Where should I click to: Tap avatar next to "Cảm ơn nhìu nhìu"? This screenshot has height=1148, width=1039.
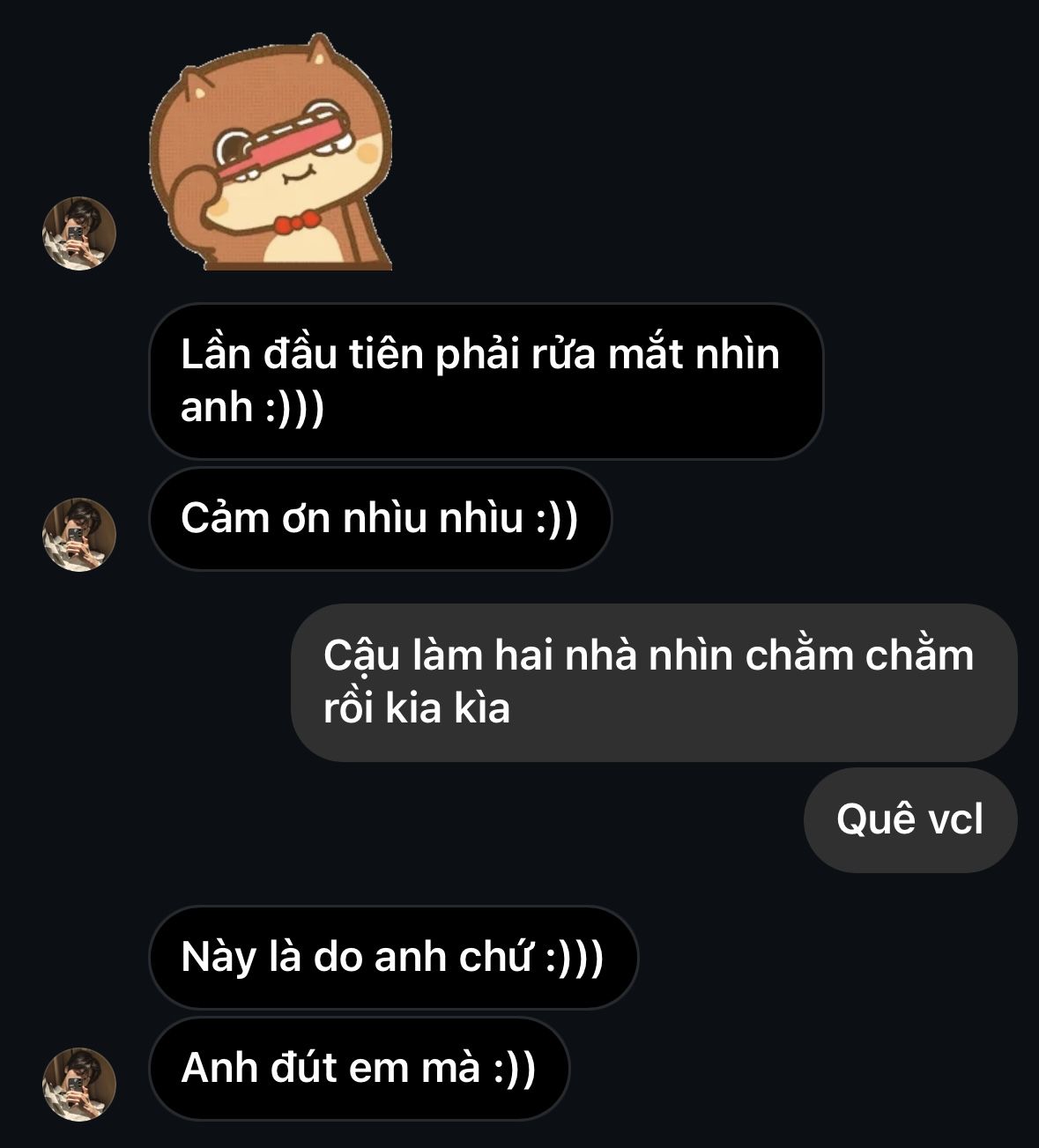79,535
